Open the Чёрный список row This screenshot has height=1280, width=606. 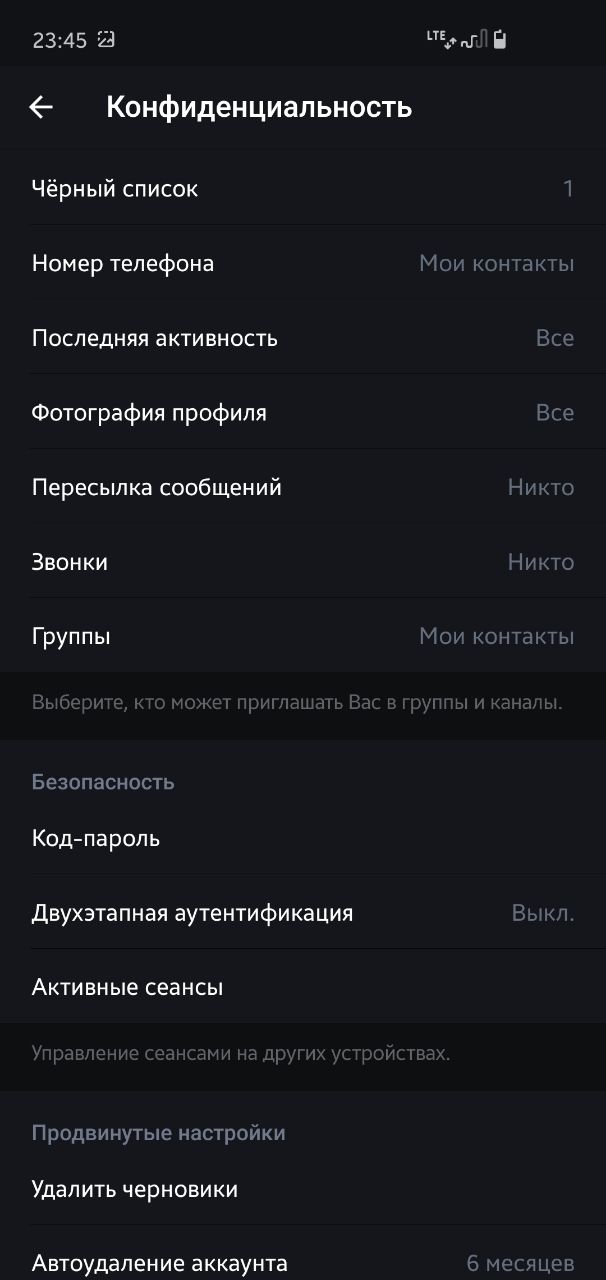(x=303, y=188)
